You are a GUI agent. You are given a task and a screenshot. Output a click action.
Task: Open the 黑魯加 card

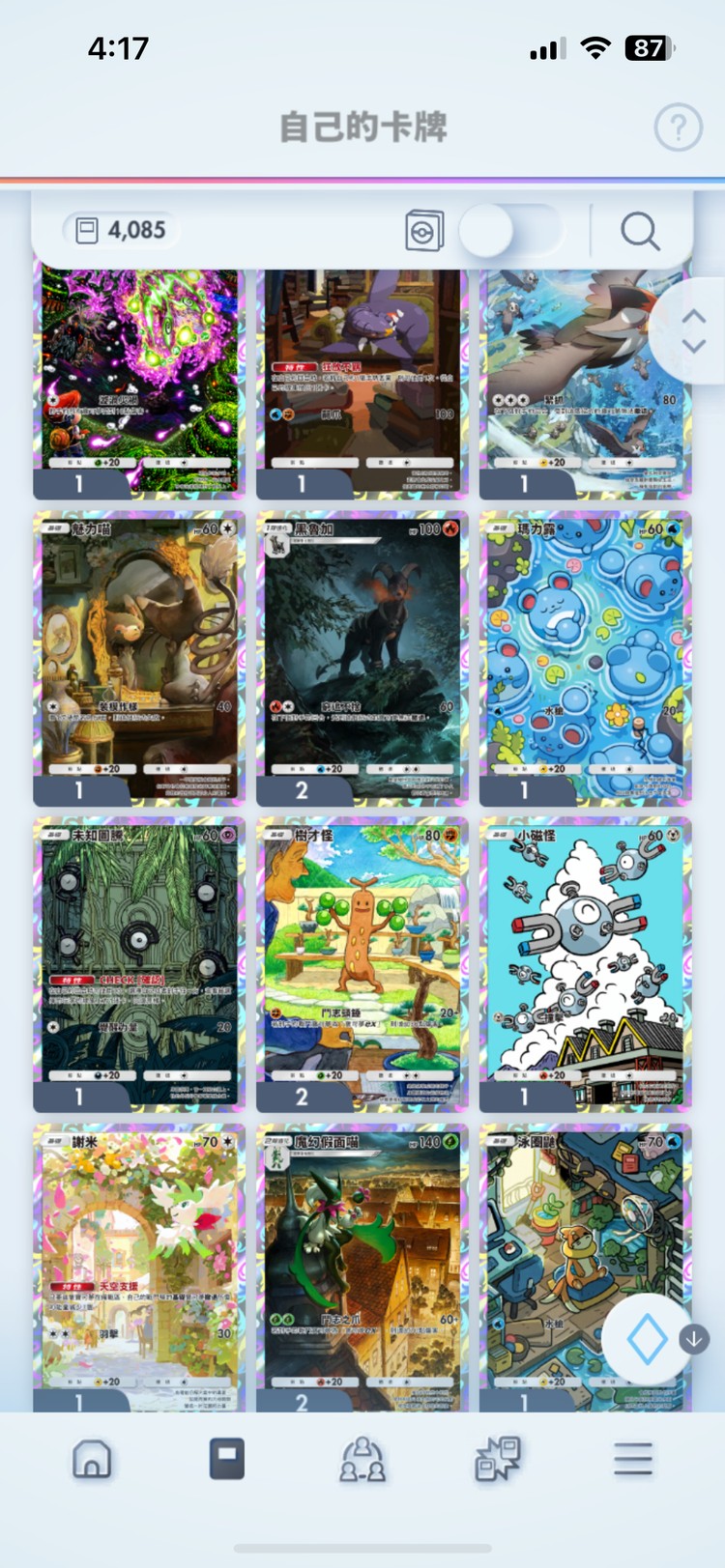click(362, 657)
